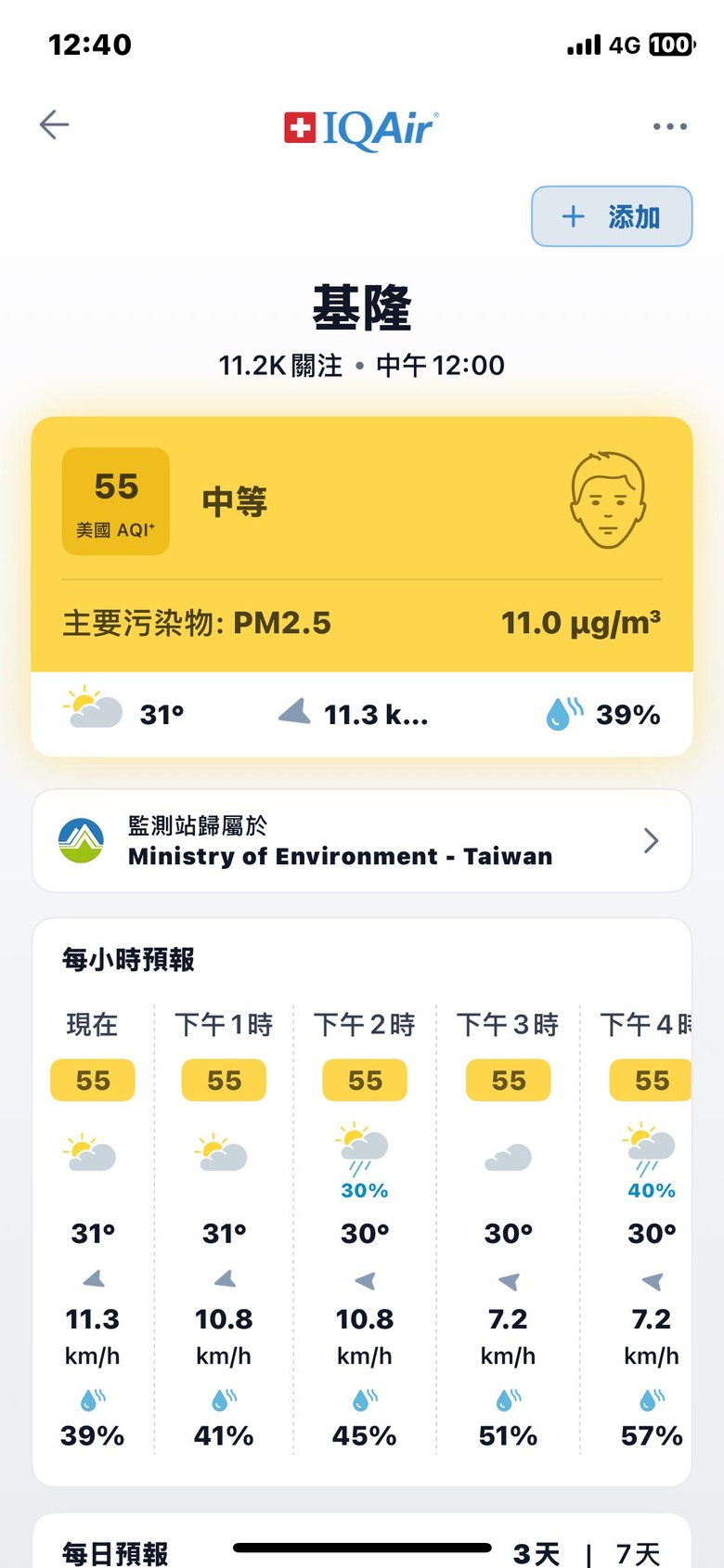Viewport: 724px width, 1568px height.
Task: Open the three-dot overflow menu
Action: 669,126
